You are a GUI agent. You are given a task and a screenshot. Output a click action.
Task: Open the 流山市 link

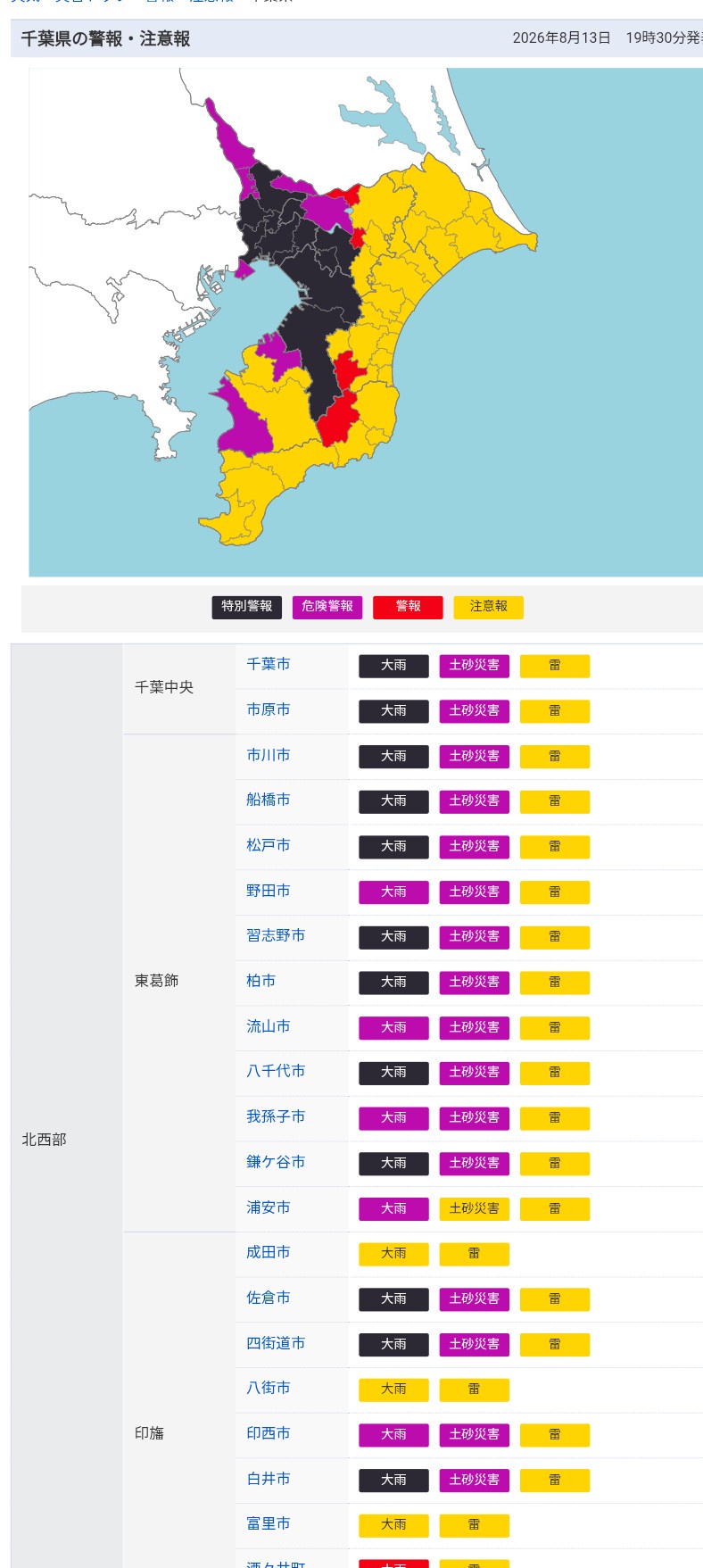269,1026
